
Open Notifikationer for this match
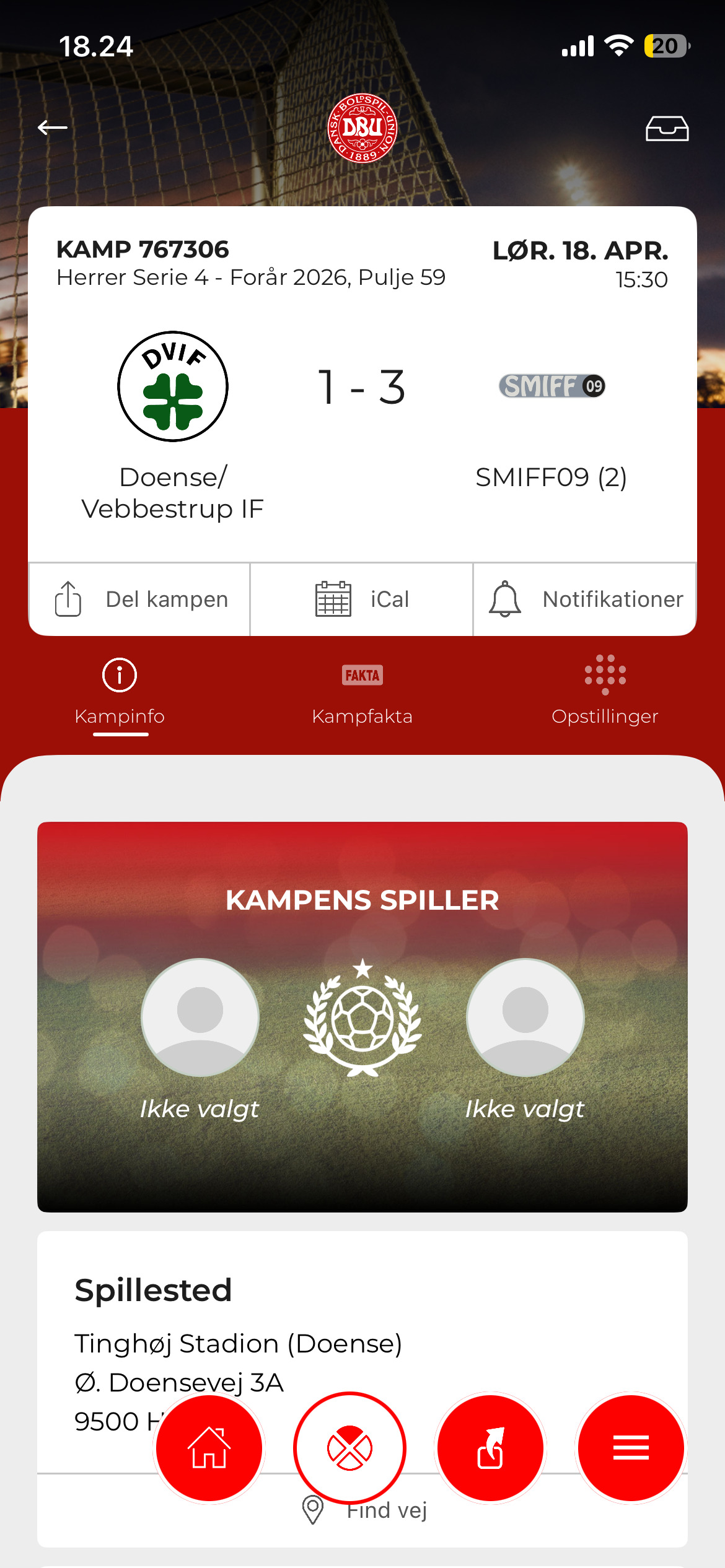tap(585, 599)
